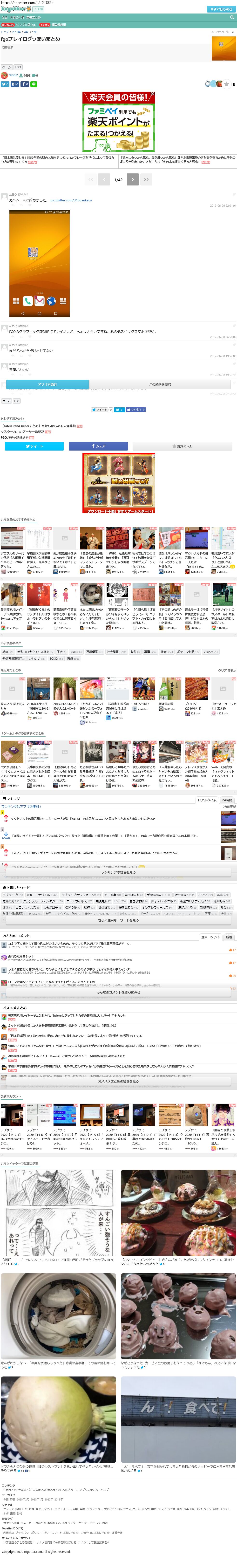Open the pic.twitter.com link in first tweet
The width and height of the screenshot is (237, 1568).
pos(71,200)
